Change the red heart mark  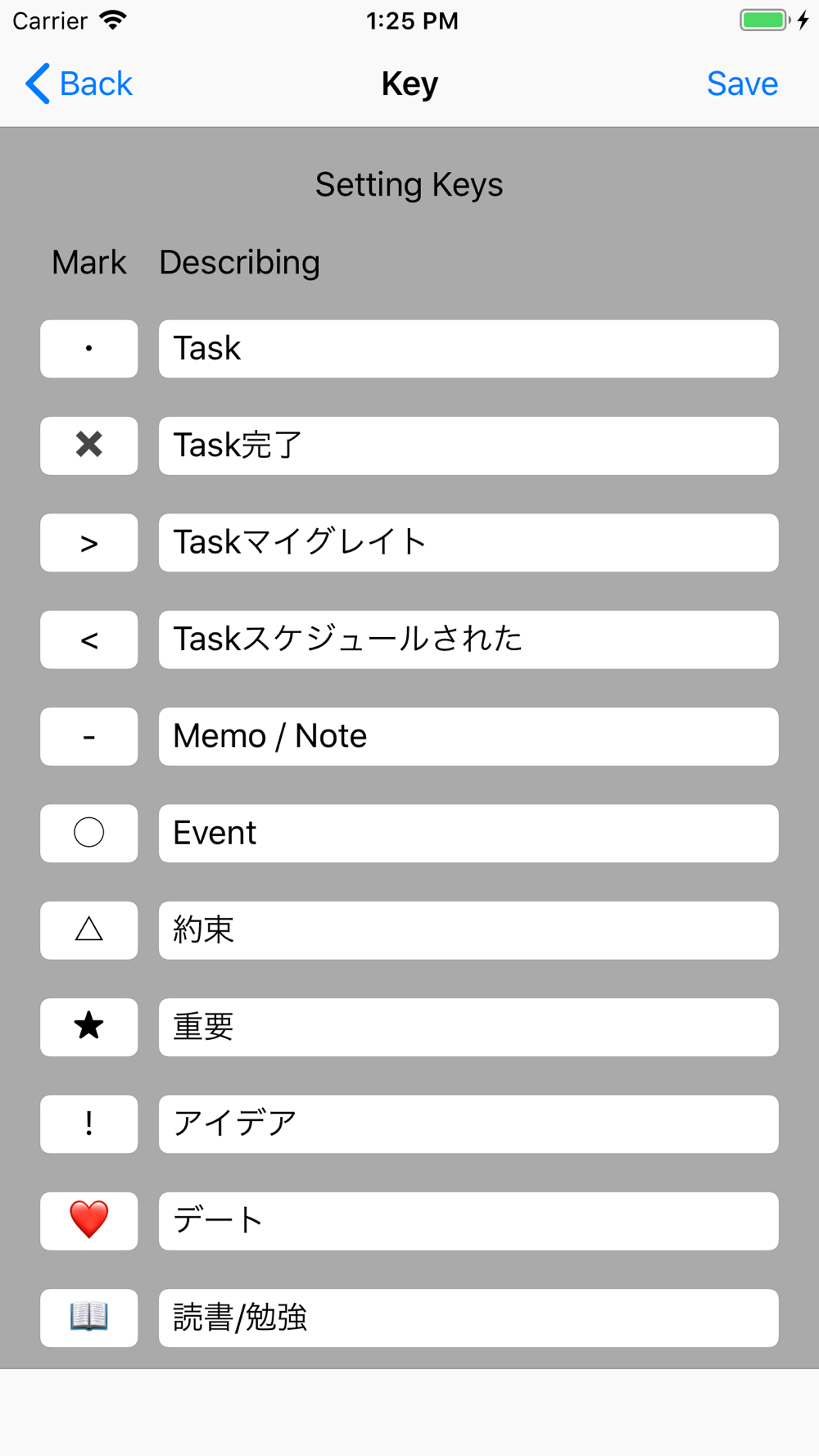tap(89, 1221)
